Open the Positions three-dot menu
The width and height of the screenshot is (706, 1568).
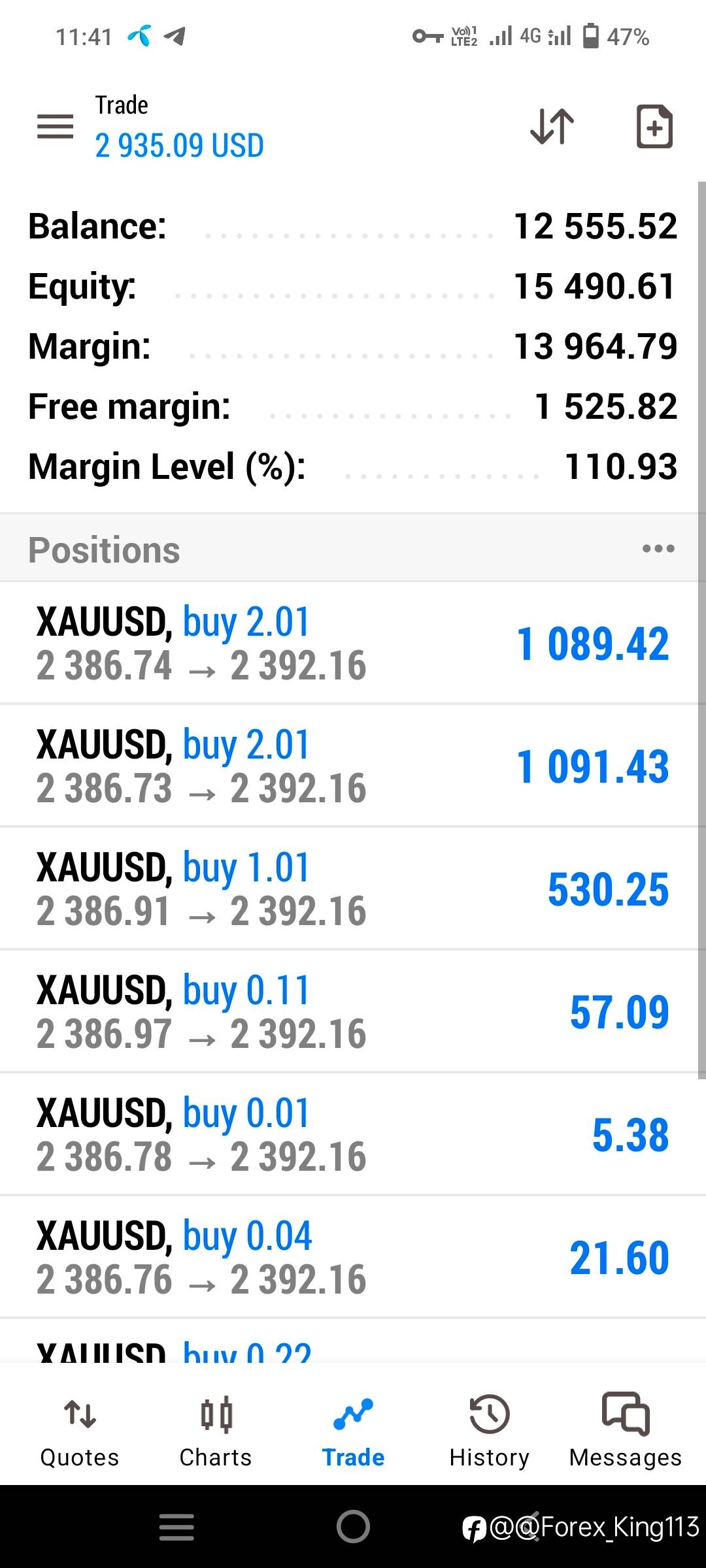(658, 549)
